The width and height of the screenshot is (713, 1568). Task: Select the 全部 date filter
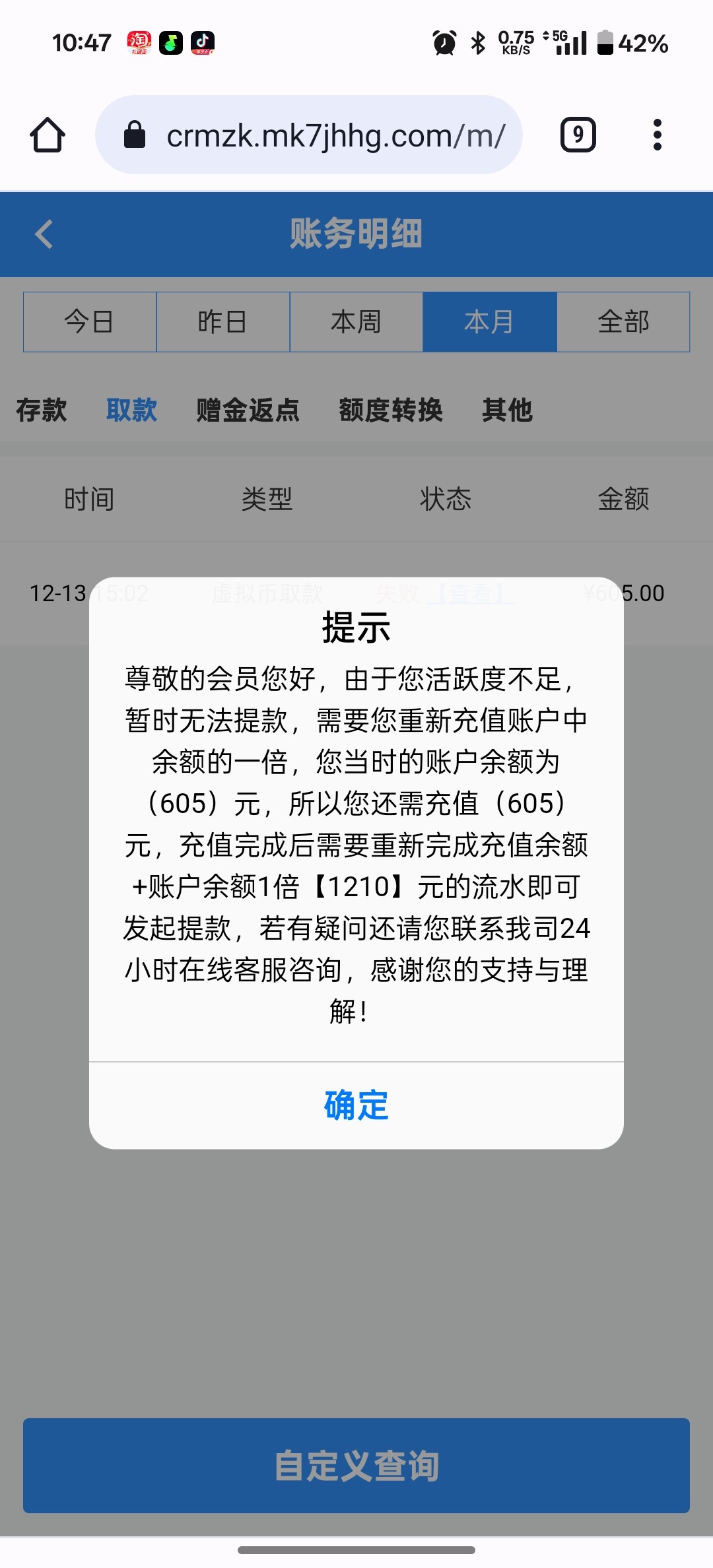click(x=623, y=322)
